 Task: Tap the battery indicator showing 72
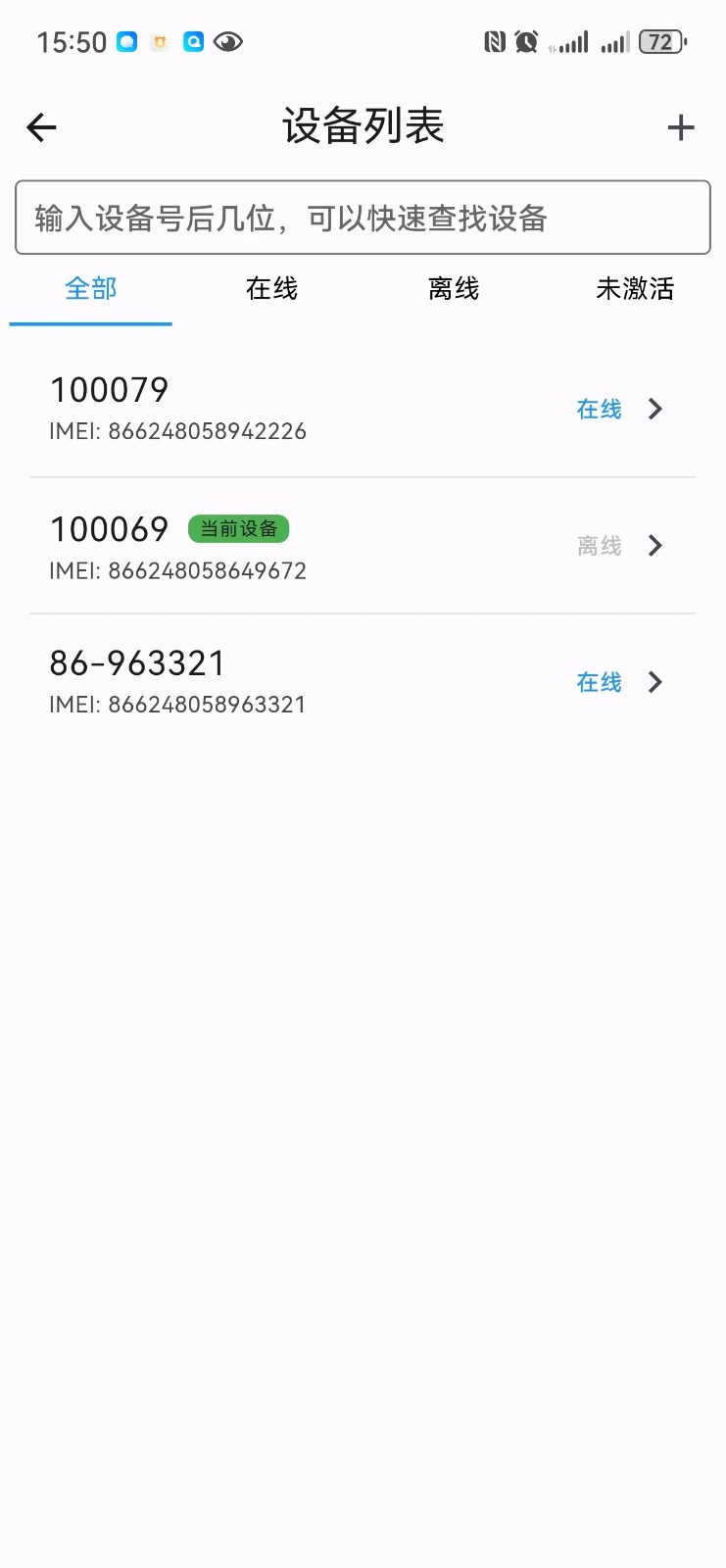point(659,41)
